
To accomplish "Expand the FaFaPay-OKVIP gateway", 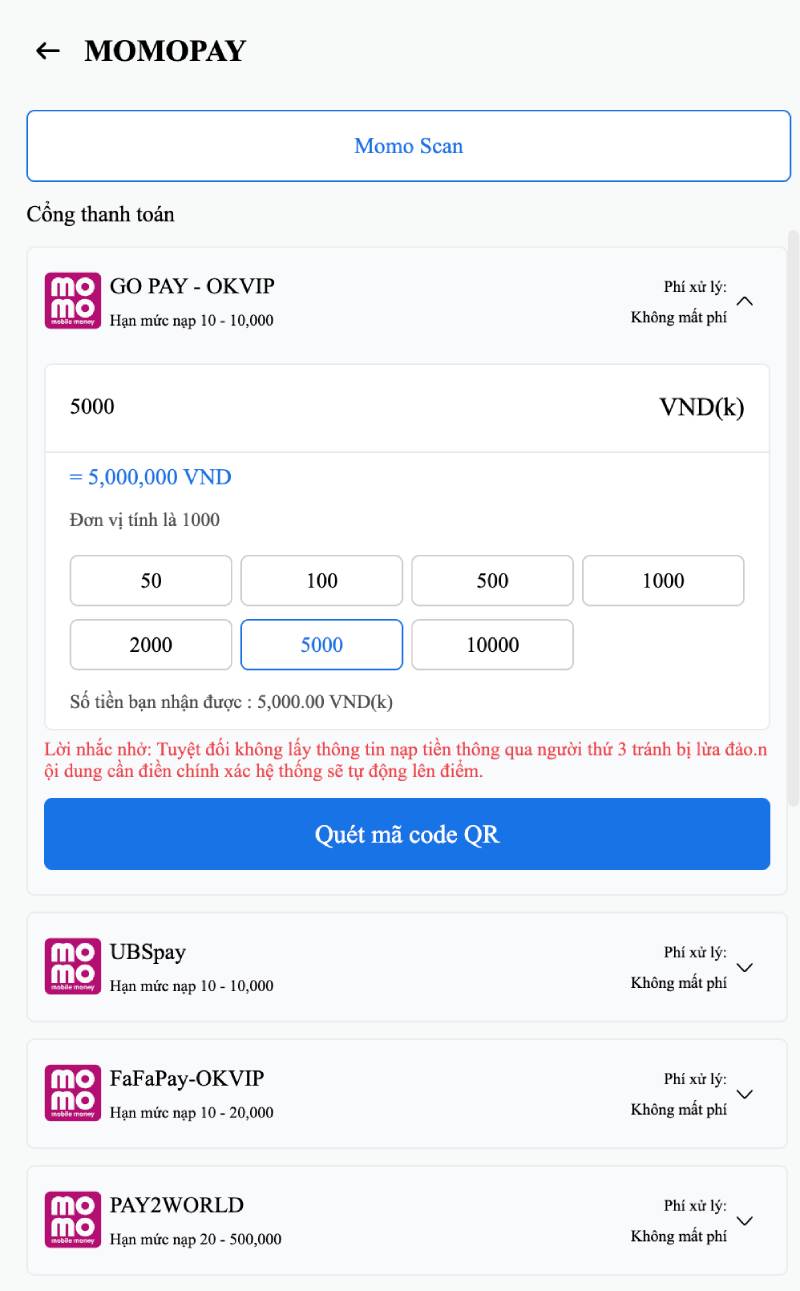I will pyautogui.click(x=744, y=1094).
